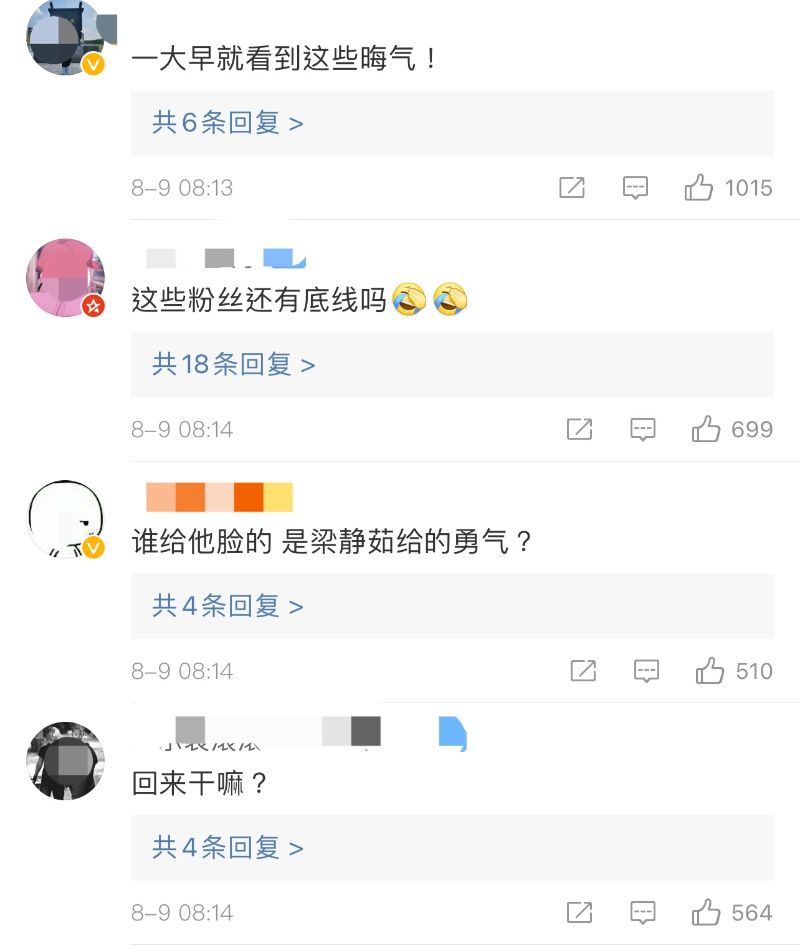This screenshot has height=951, width=800.
Task: Expand the 共6条回复 replies
Action: tap(228, 123)
